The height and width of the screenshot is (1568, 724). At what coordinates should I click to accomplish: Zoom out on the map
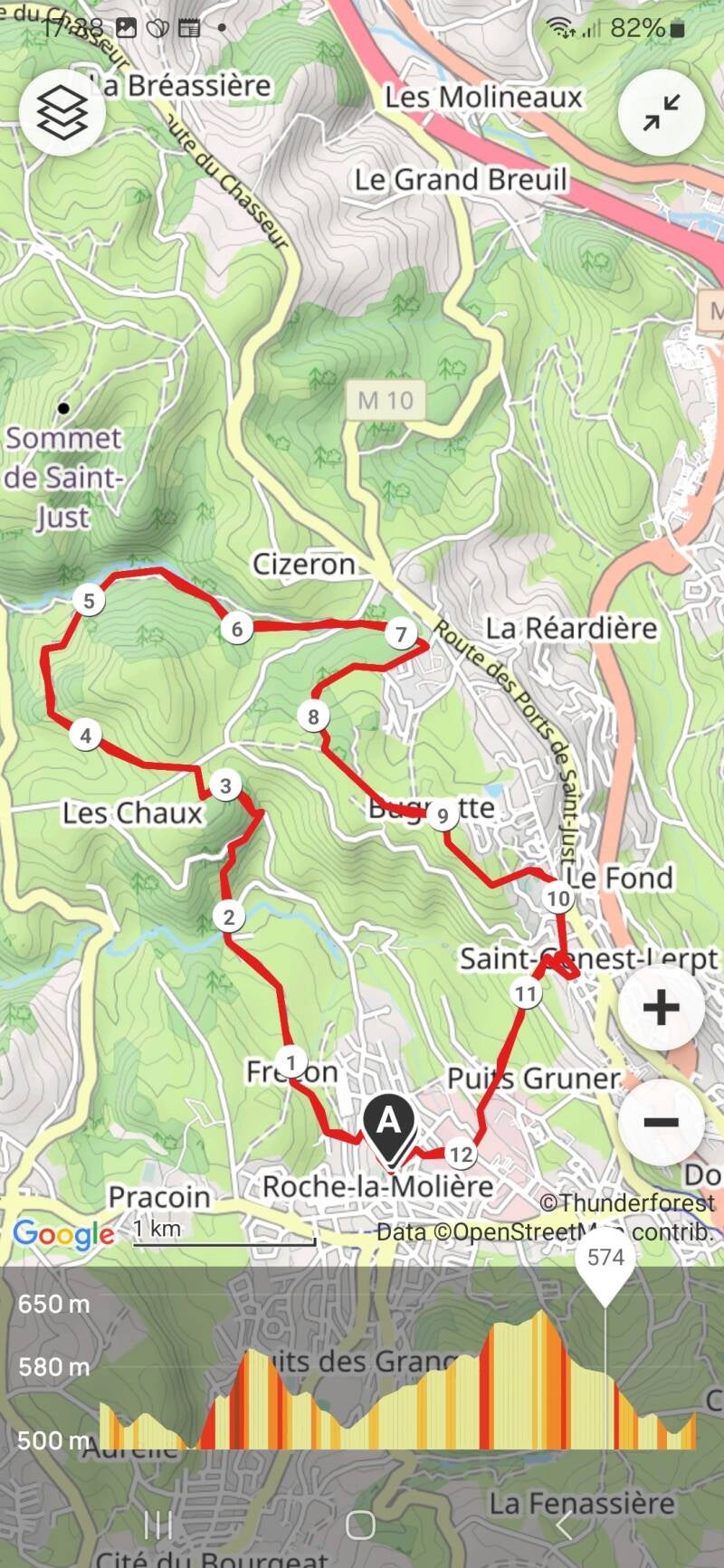point(662,1122)
